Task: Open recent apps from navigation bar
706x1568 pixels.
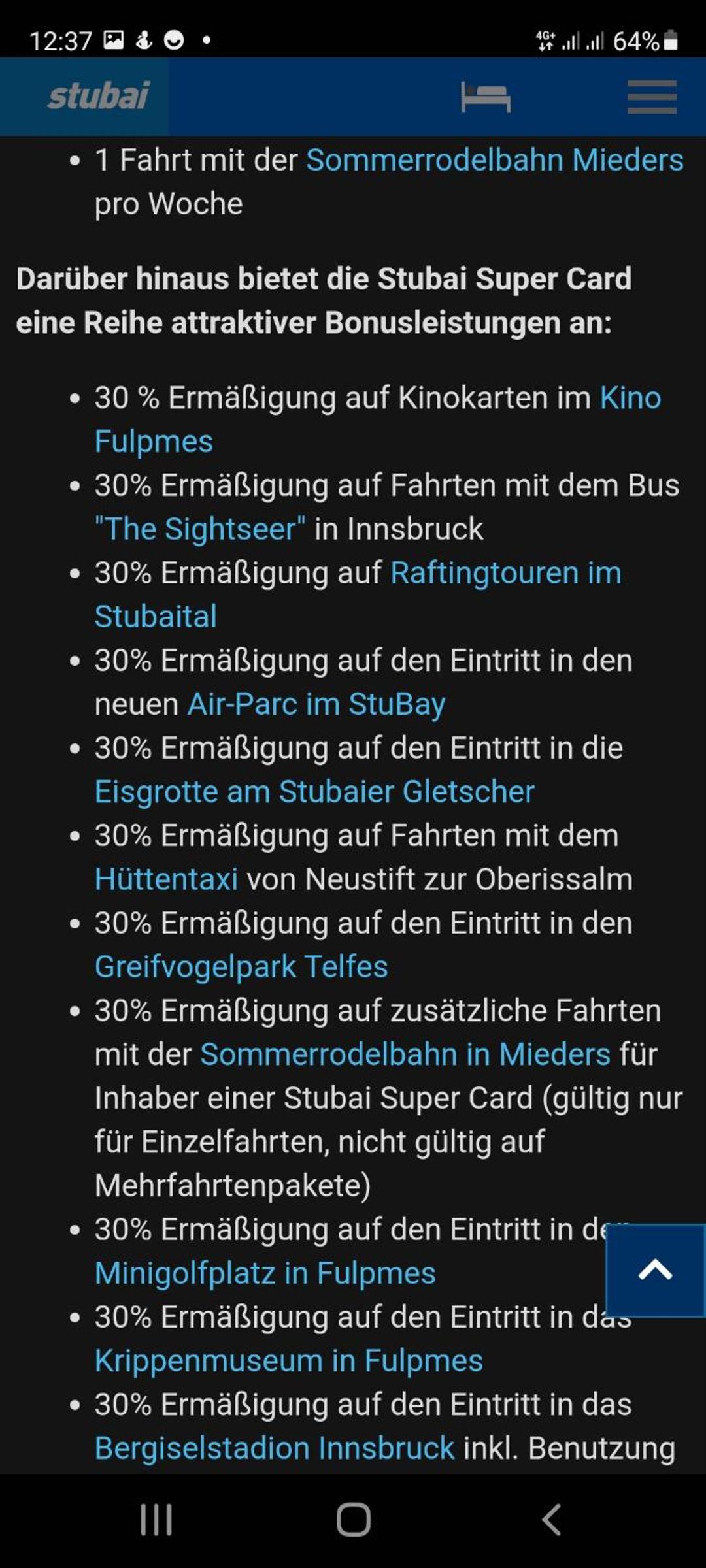Action: (156, 1520)
